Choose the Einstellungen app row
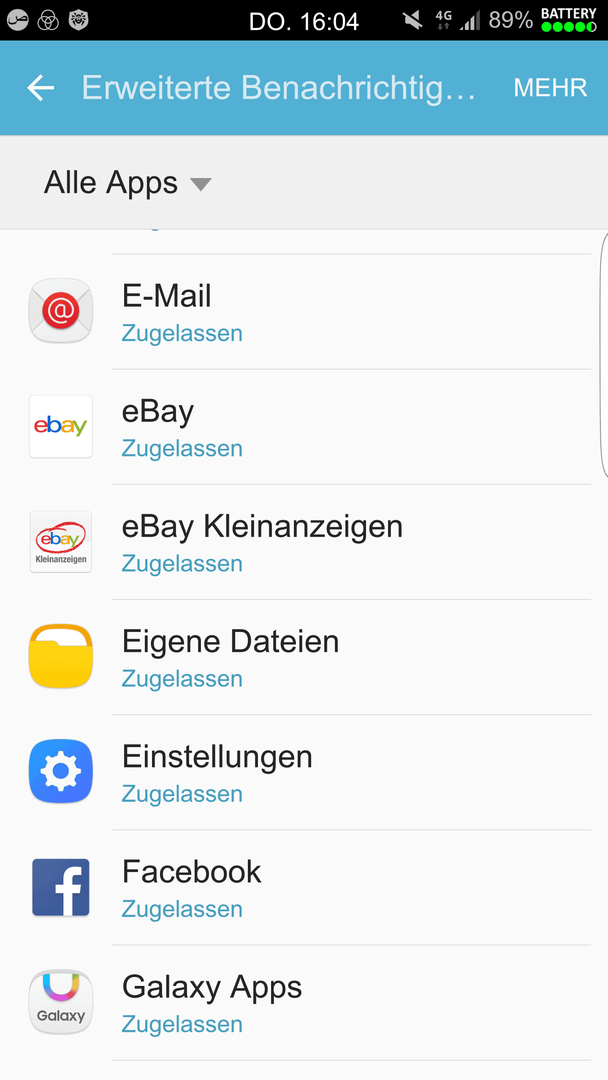This screenshot has height=1080, width=608. pos(304,772)
